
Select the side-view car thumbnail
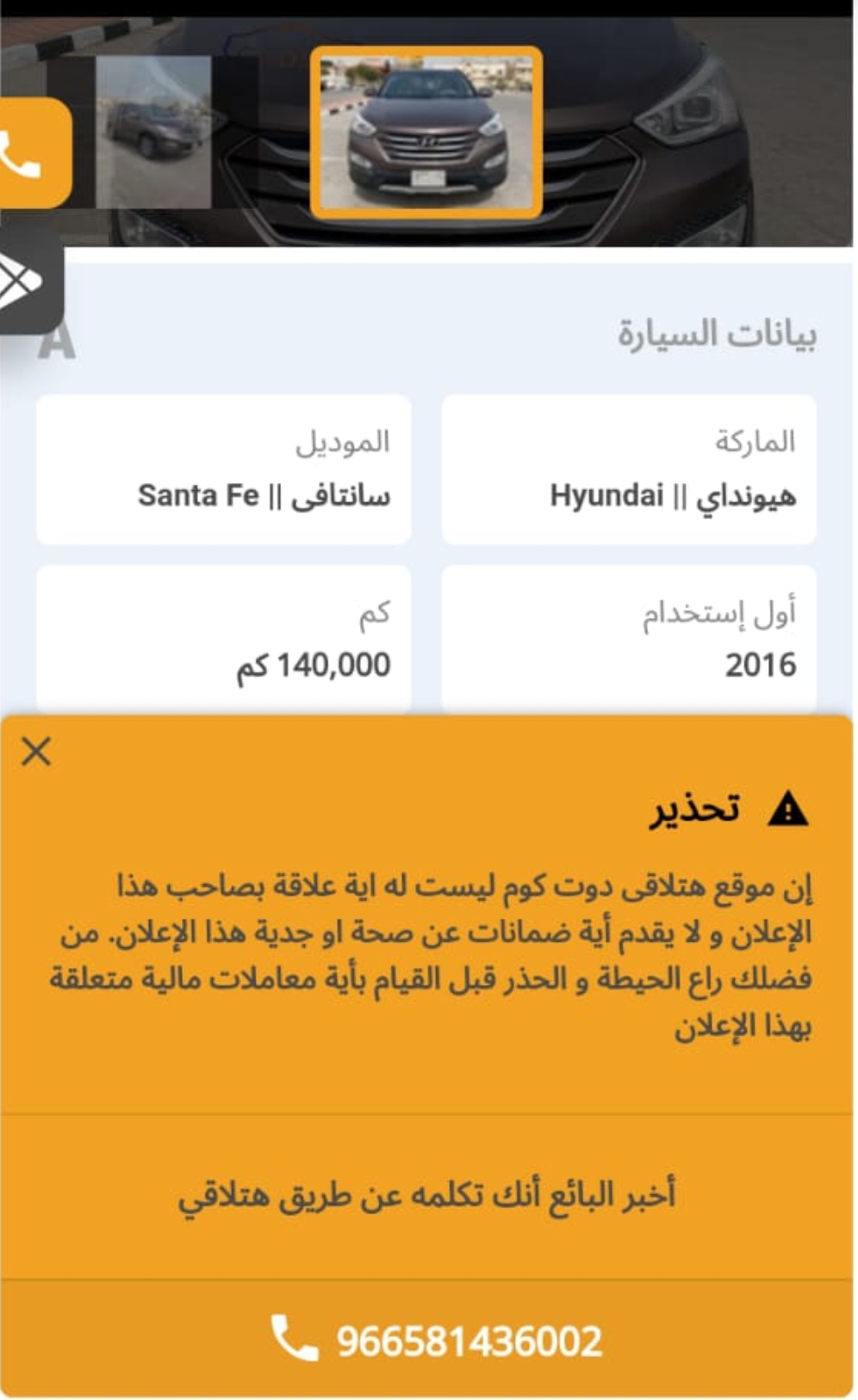point(153,132)
